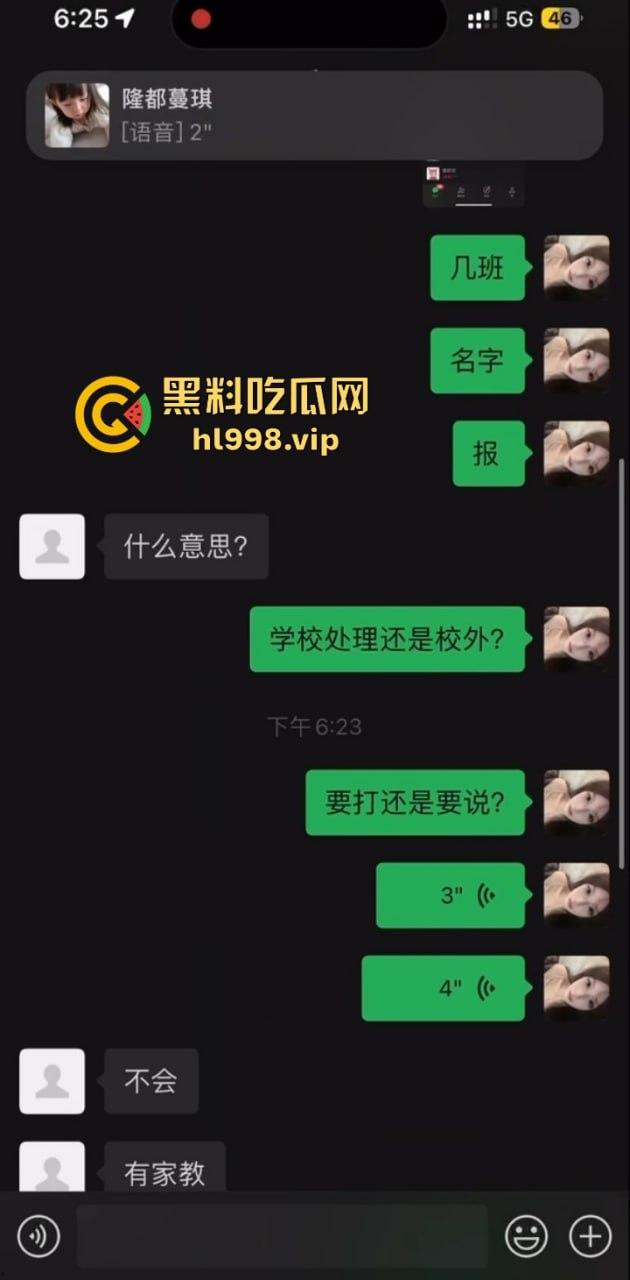630x1280 pixels.
Task: Tap the sender avatar beside 几班 message
Action: (576, 267)
